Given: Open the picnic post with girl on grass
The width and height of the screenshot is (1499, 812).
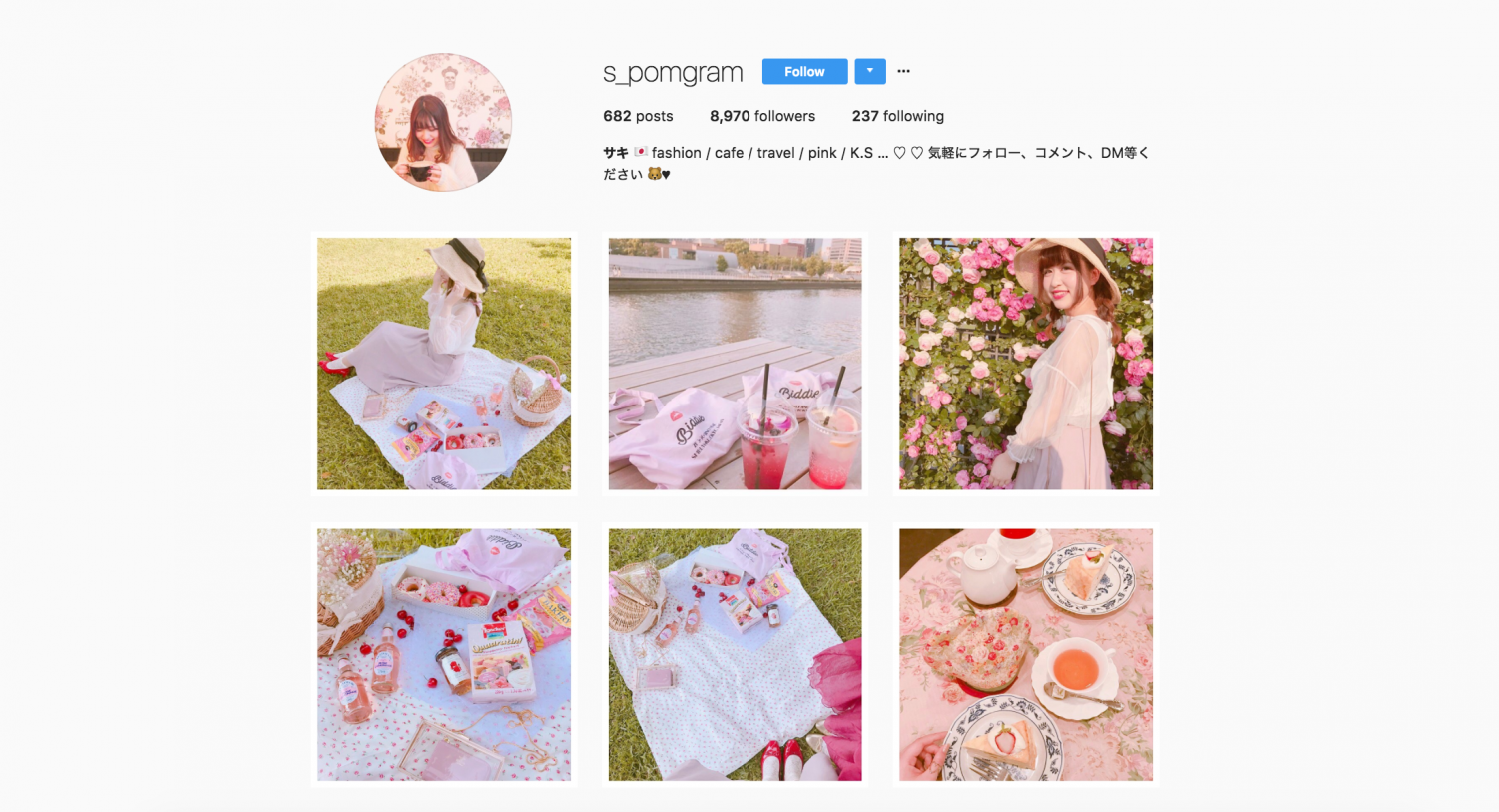Looking at the screenshot, I should pyautogui.click(x=444, y=364).
